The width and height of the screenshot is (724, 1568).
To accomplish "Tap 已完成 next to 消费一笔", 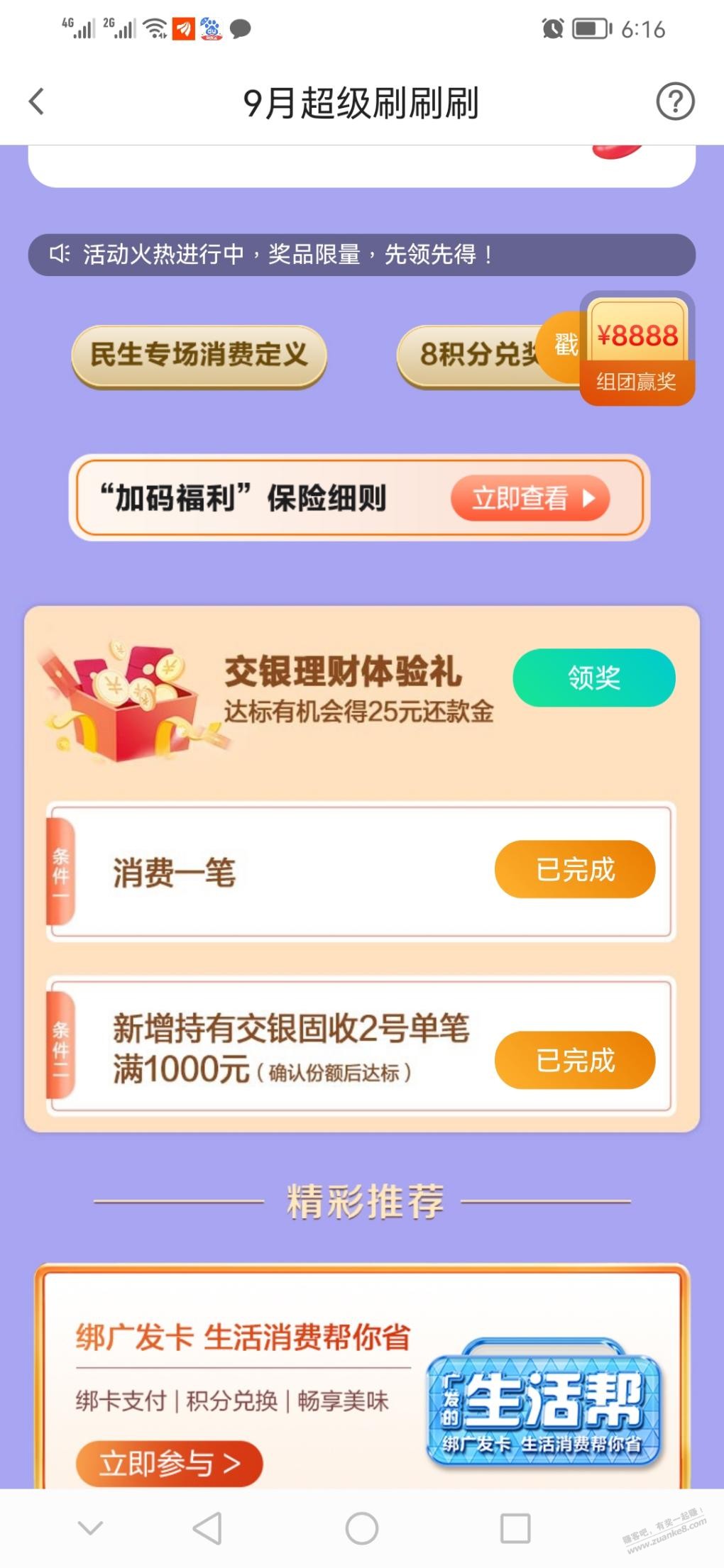I will click(574, 869).
